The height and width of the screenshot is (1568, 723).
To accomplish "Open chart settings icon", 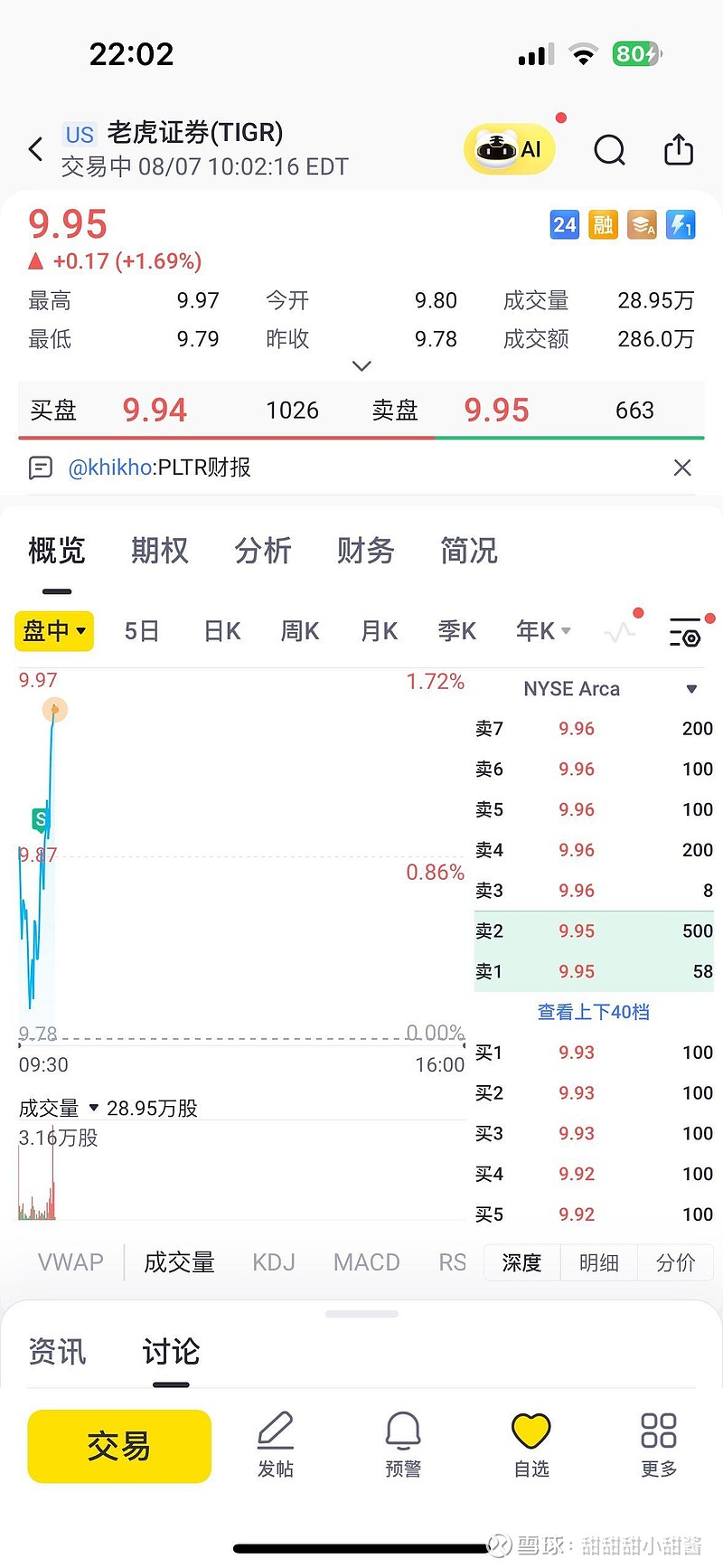I will [686, 632].
